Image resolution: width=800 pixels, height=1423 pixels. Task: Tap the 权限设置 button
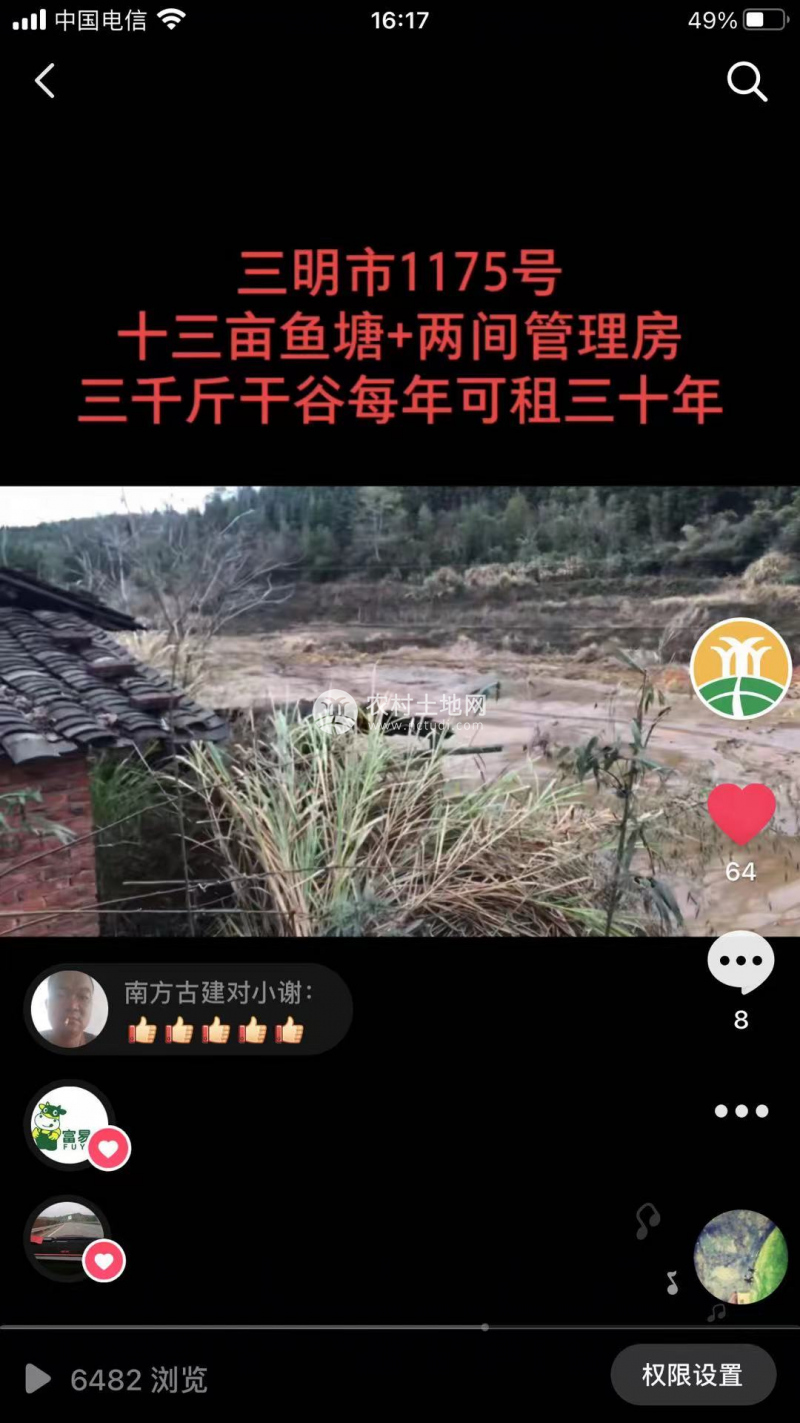pyautogui.click(x=693, y=1375)
